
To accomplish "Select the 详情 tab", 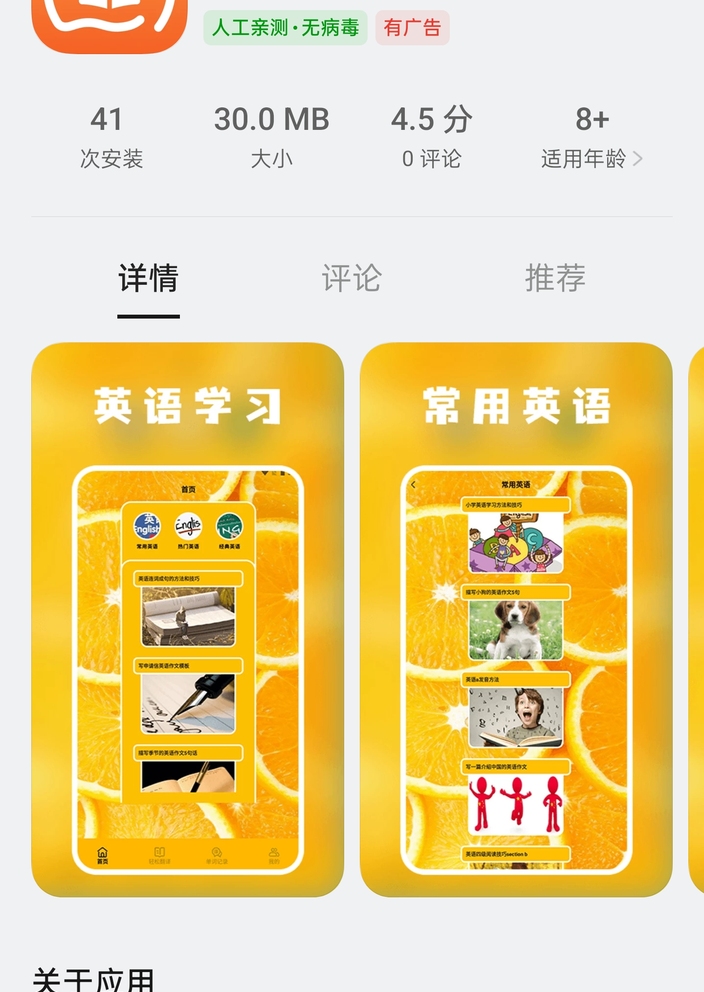I will [148, 278].
